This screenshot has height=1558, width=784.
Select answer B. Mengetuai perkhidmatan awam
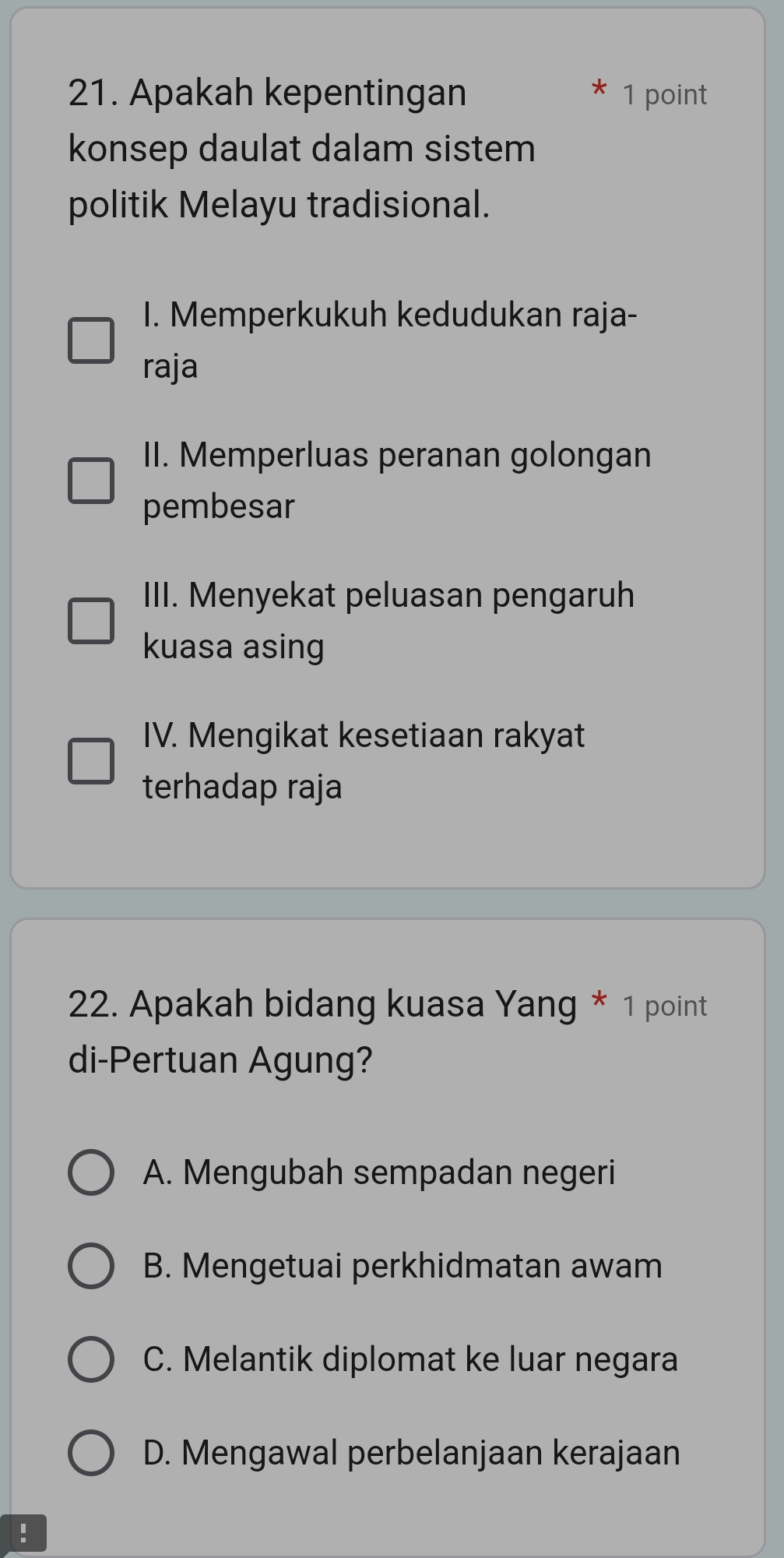point(91,1266)
